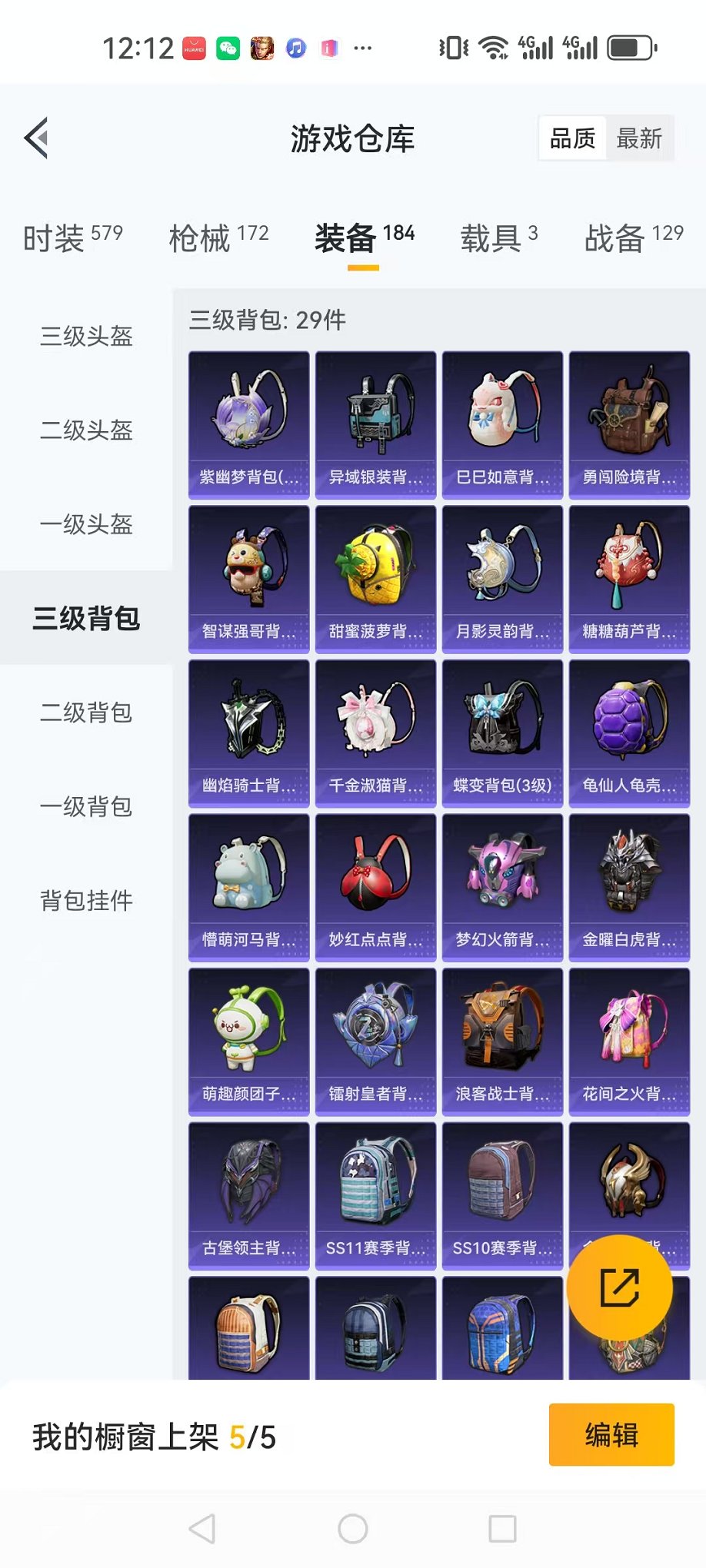Viewport: 706px width, 1568px height.
Task: Select the 品质 sorting option
Action: [x=572, y=139]
